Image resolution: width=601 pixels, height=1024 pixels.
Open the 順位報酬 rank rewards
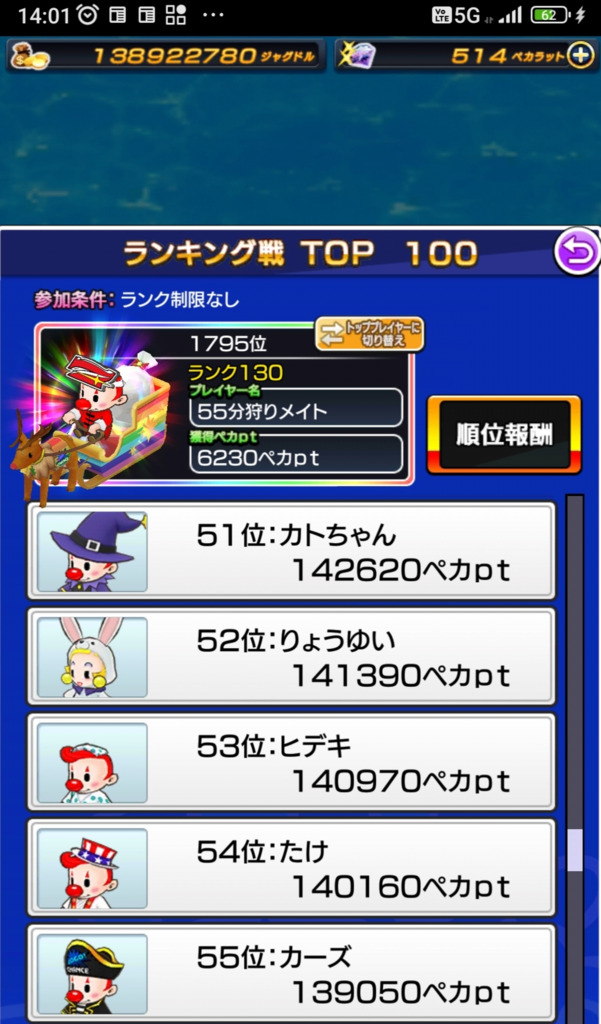[504, 435]
